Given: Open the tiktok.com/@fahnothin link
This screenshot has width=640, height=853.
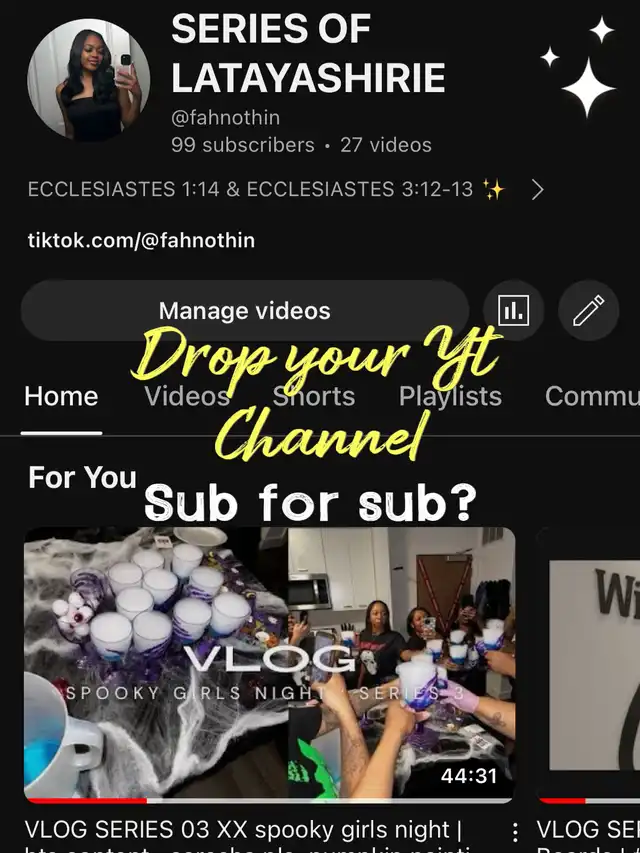Looking at the screenshot, I should coord(141,240).
